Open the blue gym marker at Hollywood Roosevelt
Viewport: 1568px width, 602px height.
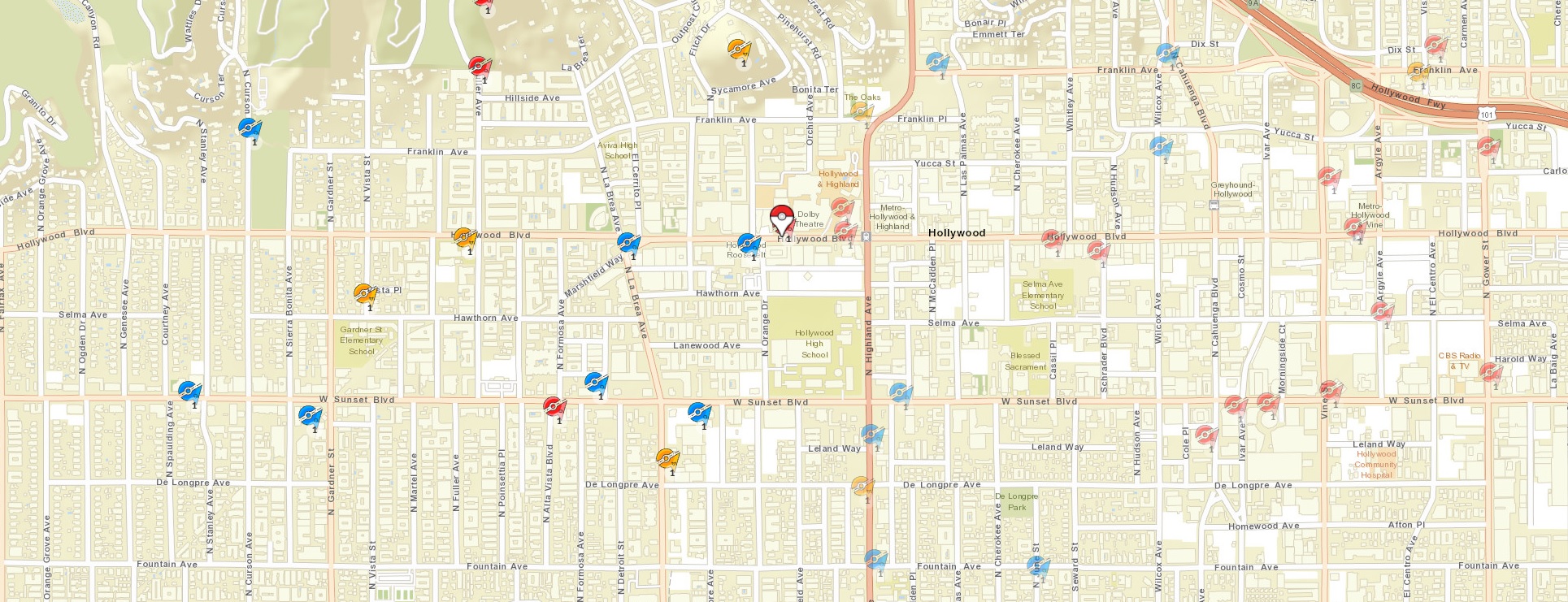749,243
